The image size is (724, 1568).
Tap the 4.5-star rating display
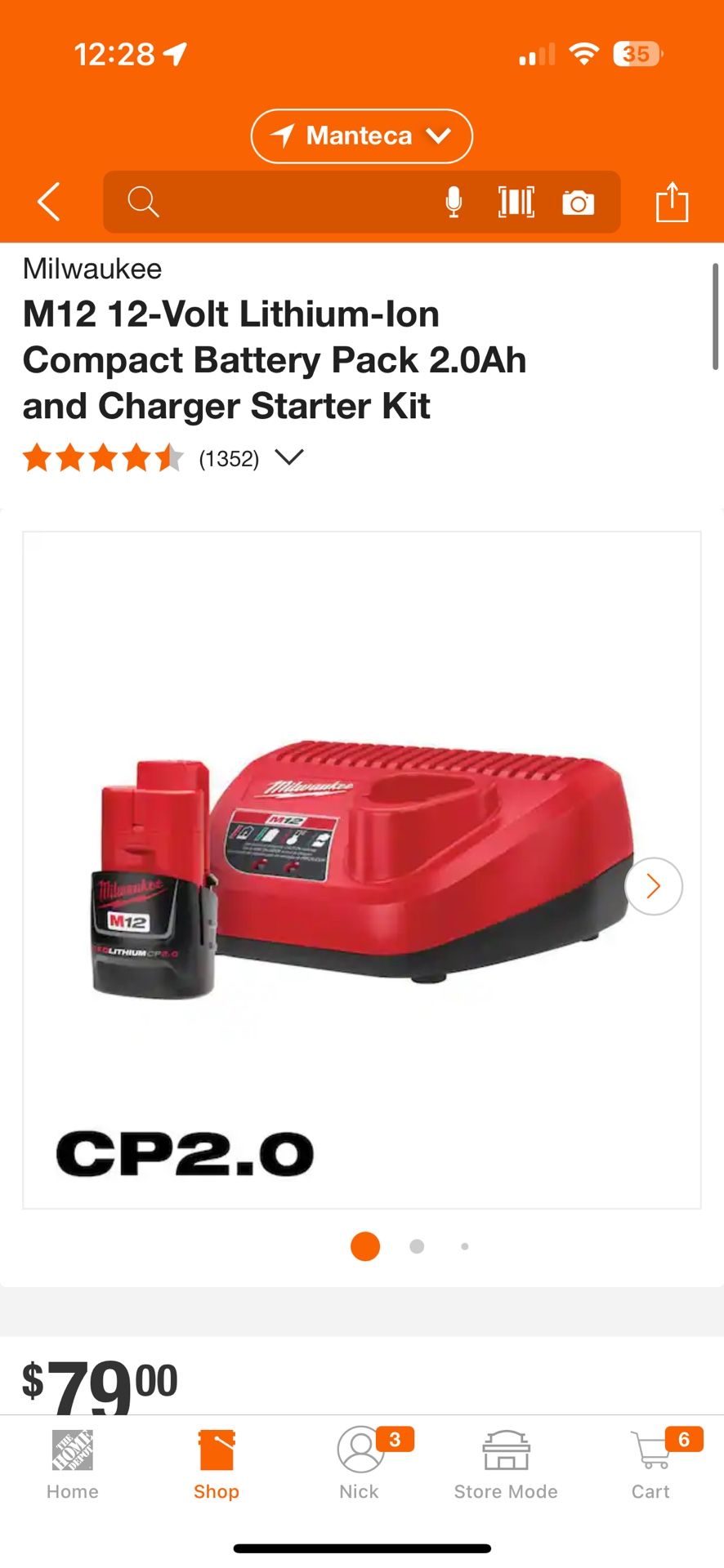[101, 458]
